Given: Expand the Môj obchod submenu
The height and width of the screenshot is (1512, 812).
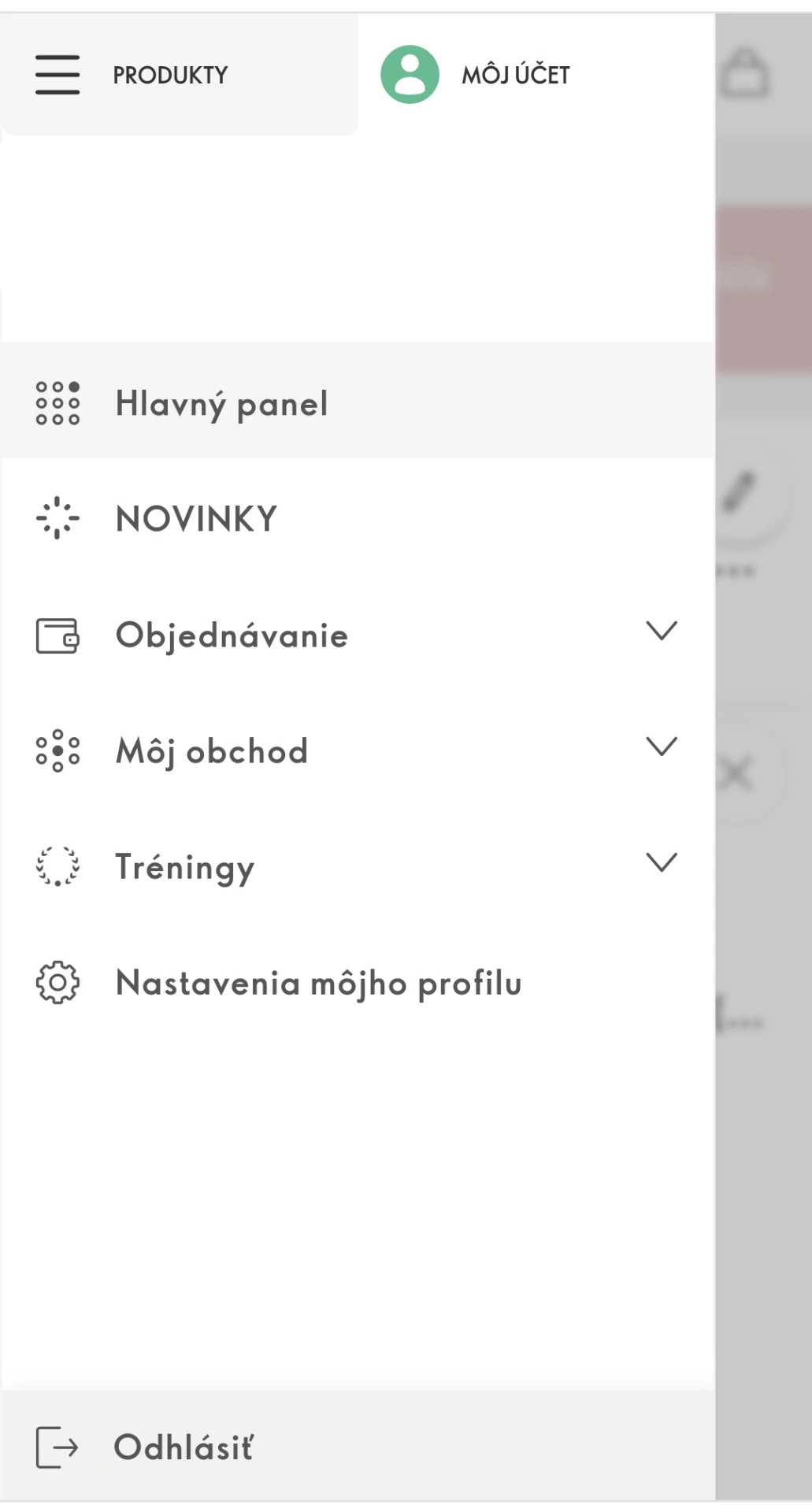Looking at the screenshot, I should 358,750.
